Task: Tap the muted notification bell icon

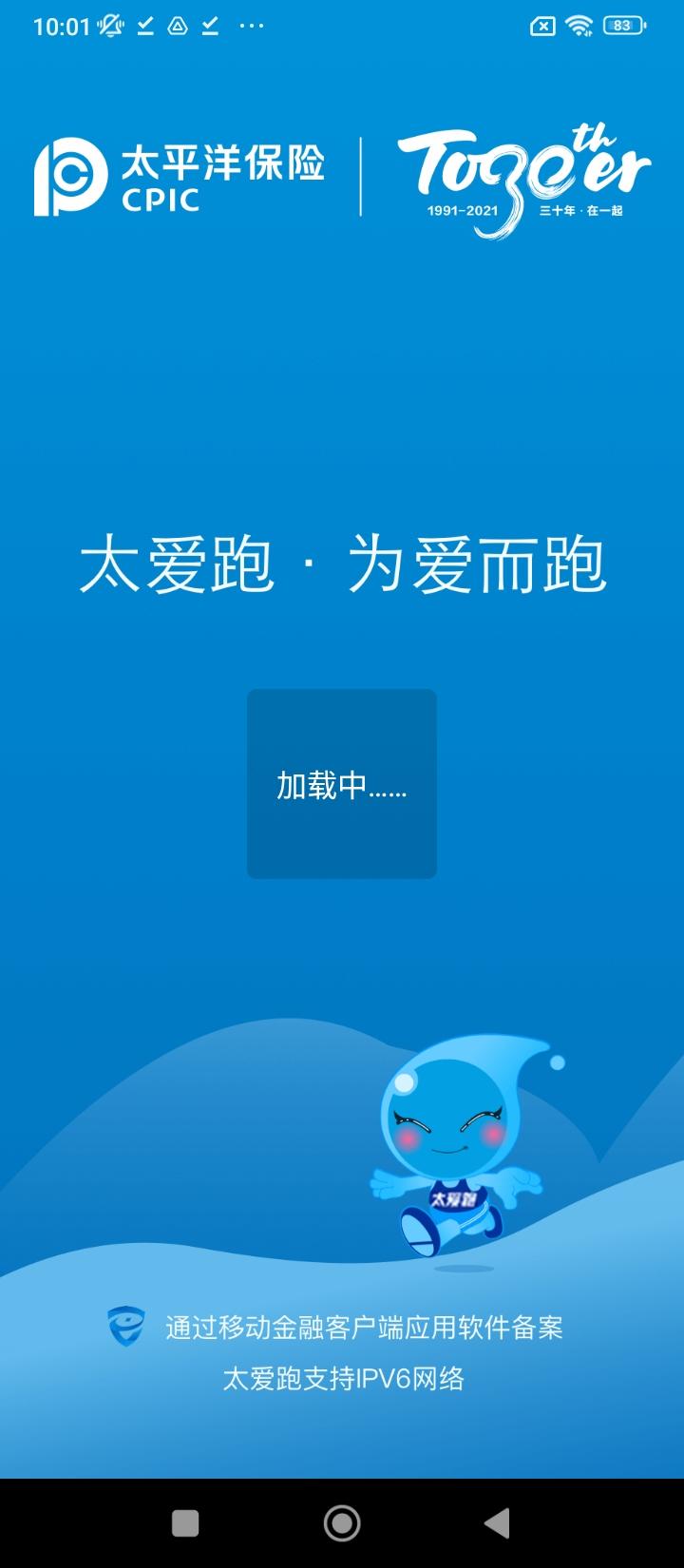Action: (x=109, y=26)
